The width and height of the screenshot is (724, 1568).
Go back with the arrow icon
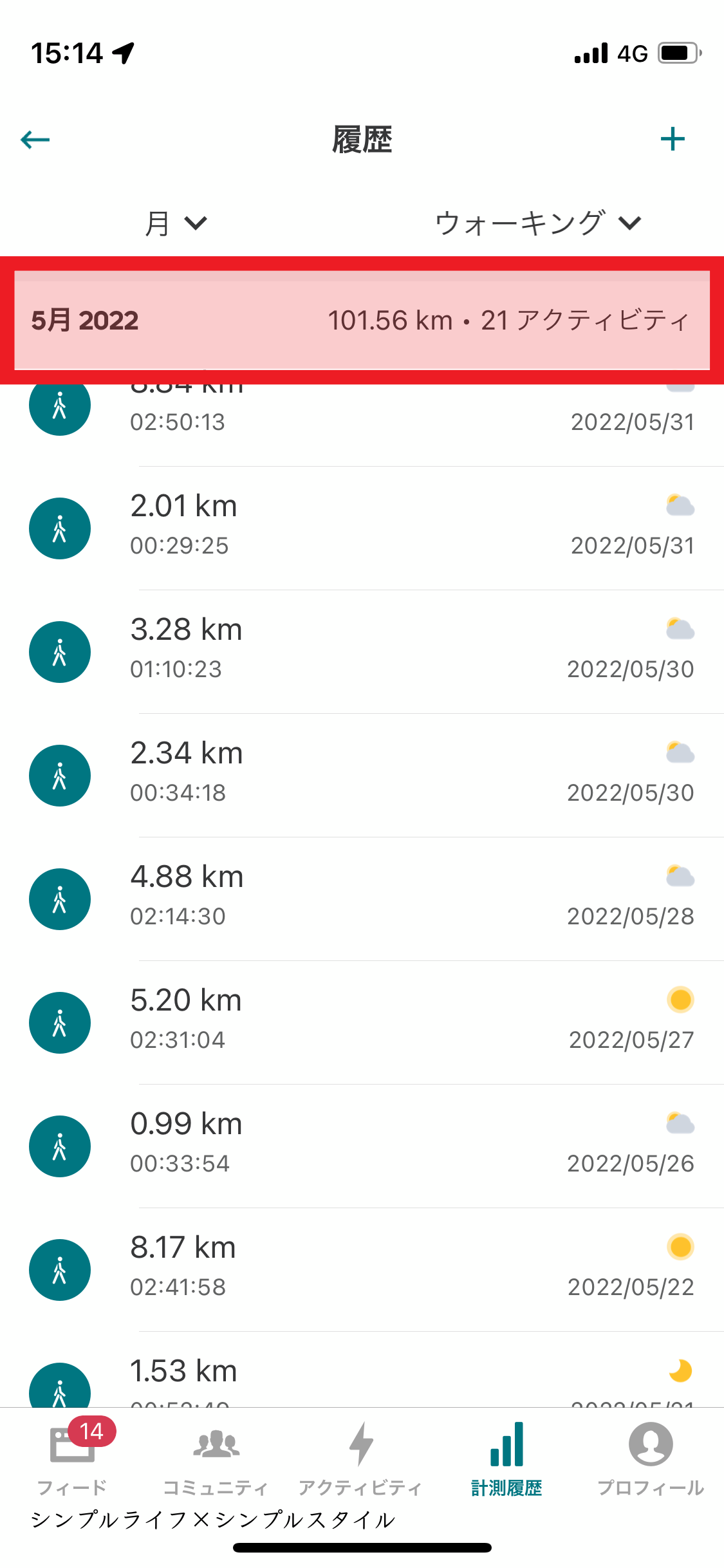[35, 139]
